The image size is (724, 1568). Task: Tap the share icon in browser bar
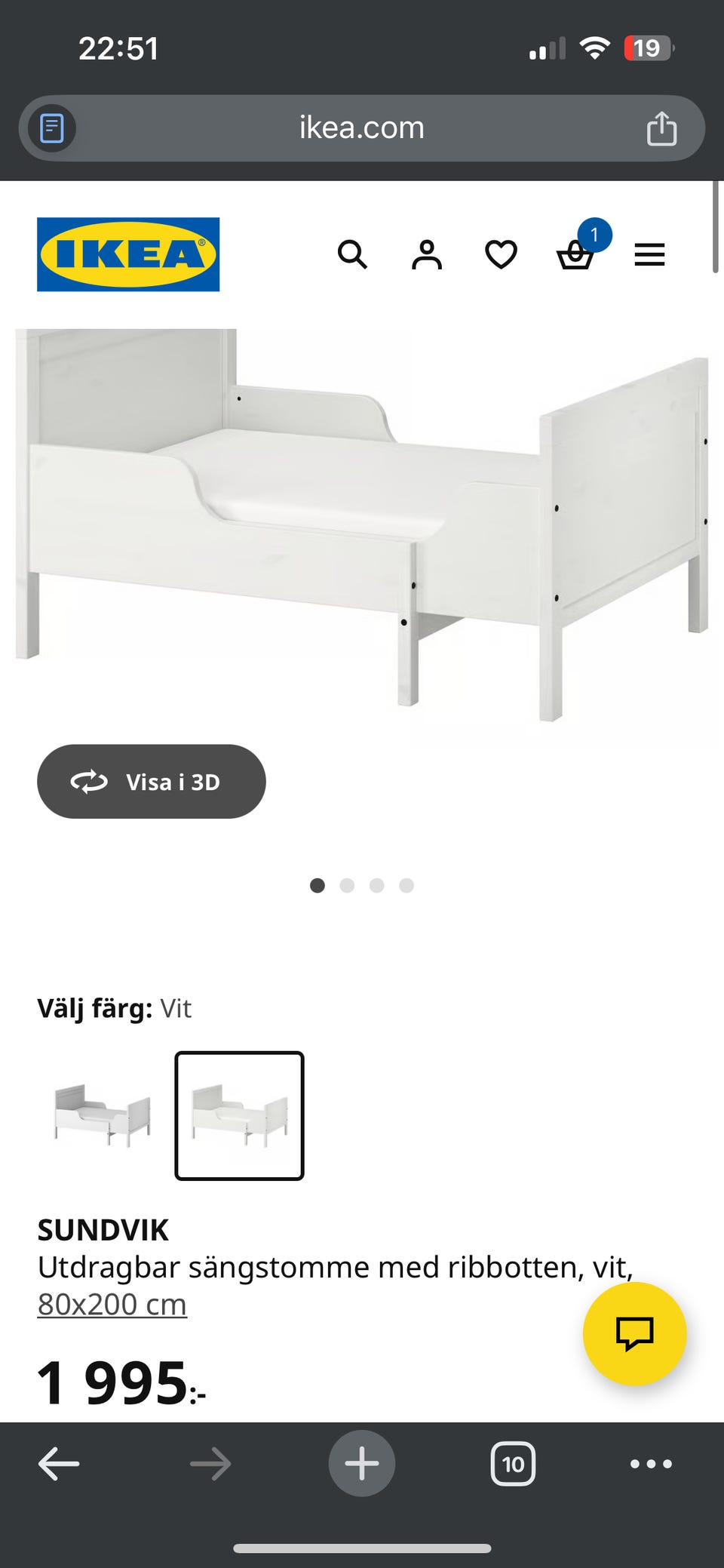pyautogui.click(x=663, y=128)
